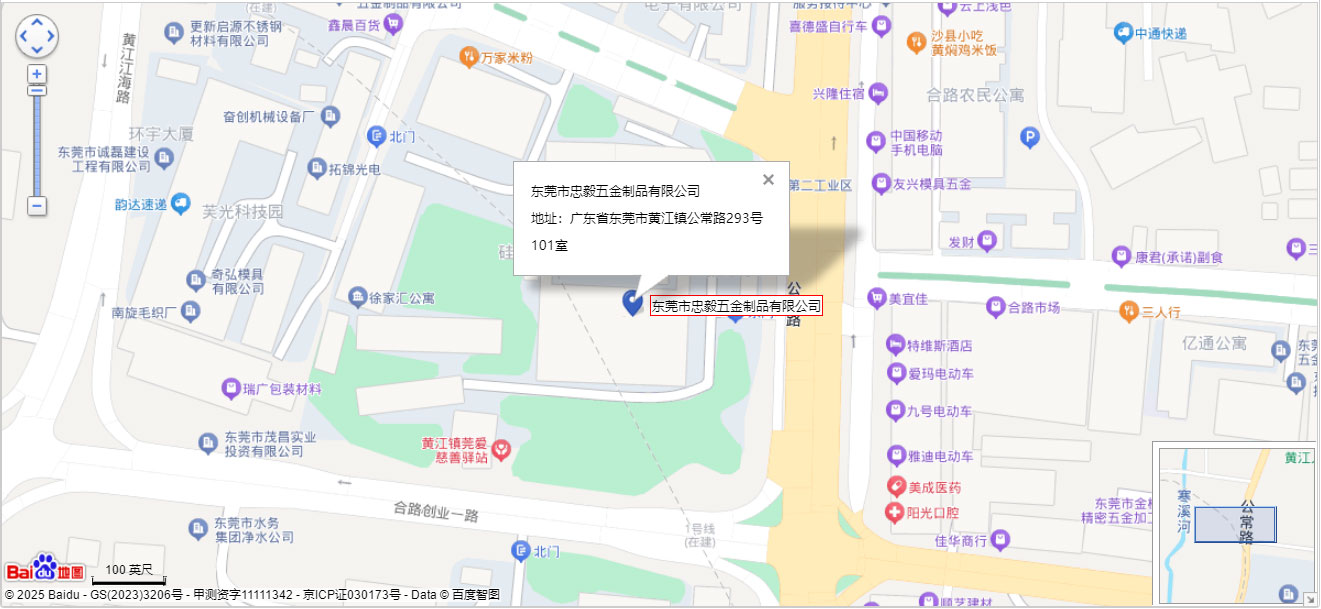Open the 森晨百货 shop marker
Viewport: 1321px width, 609px height.
pyautogui.click(x=394, y=23)
